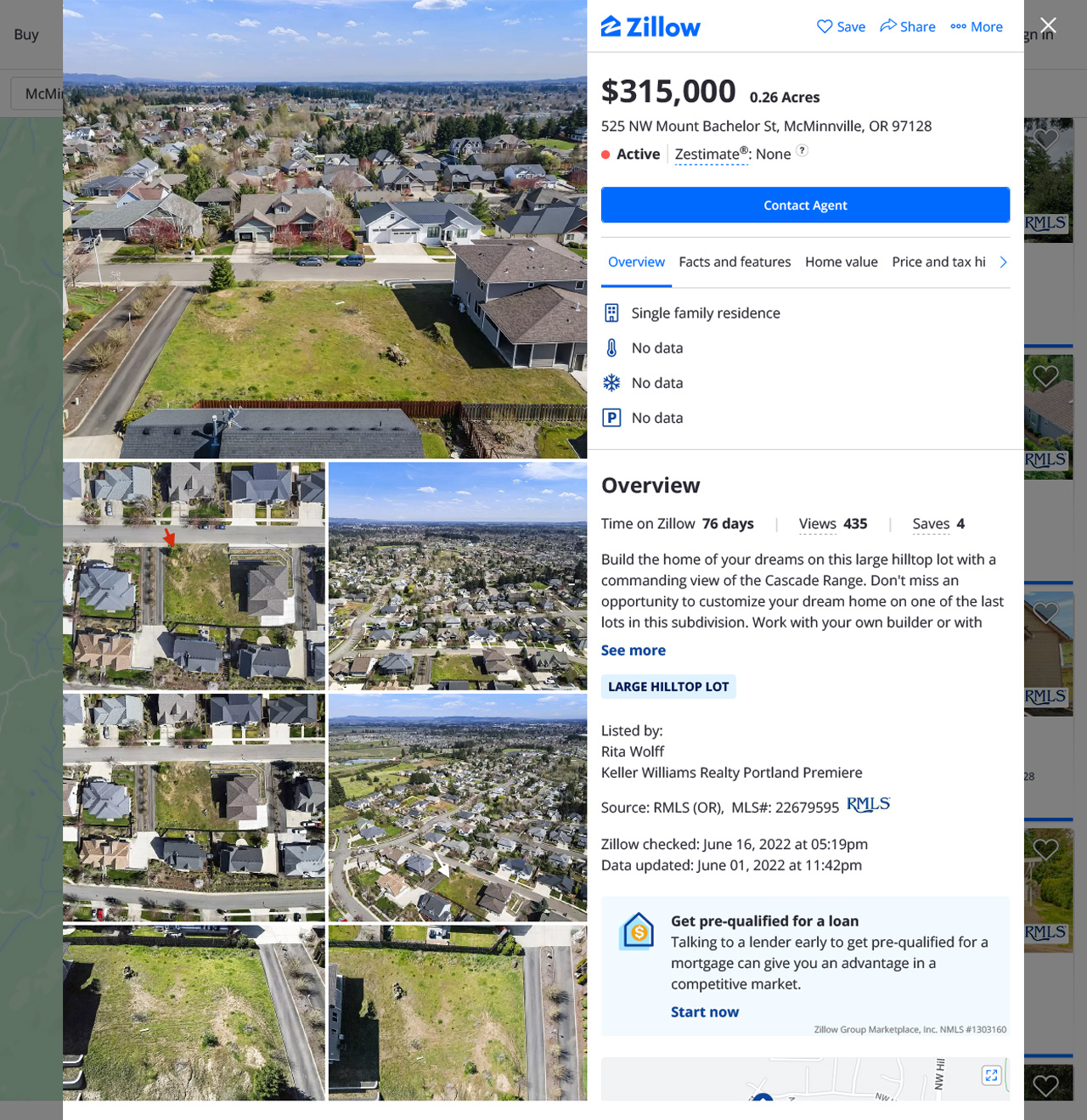Expand the overview description with See more

633,650
